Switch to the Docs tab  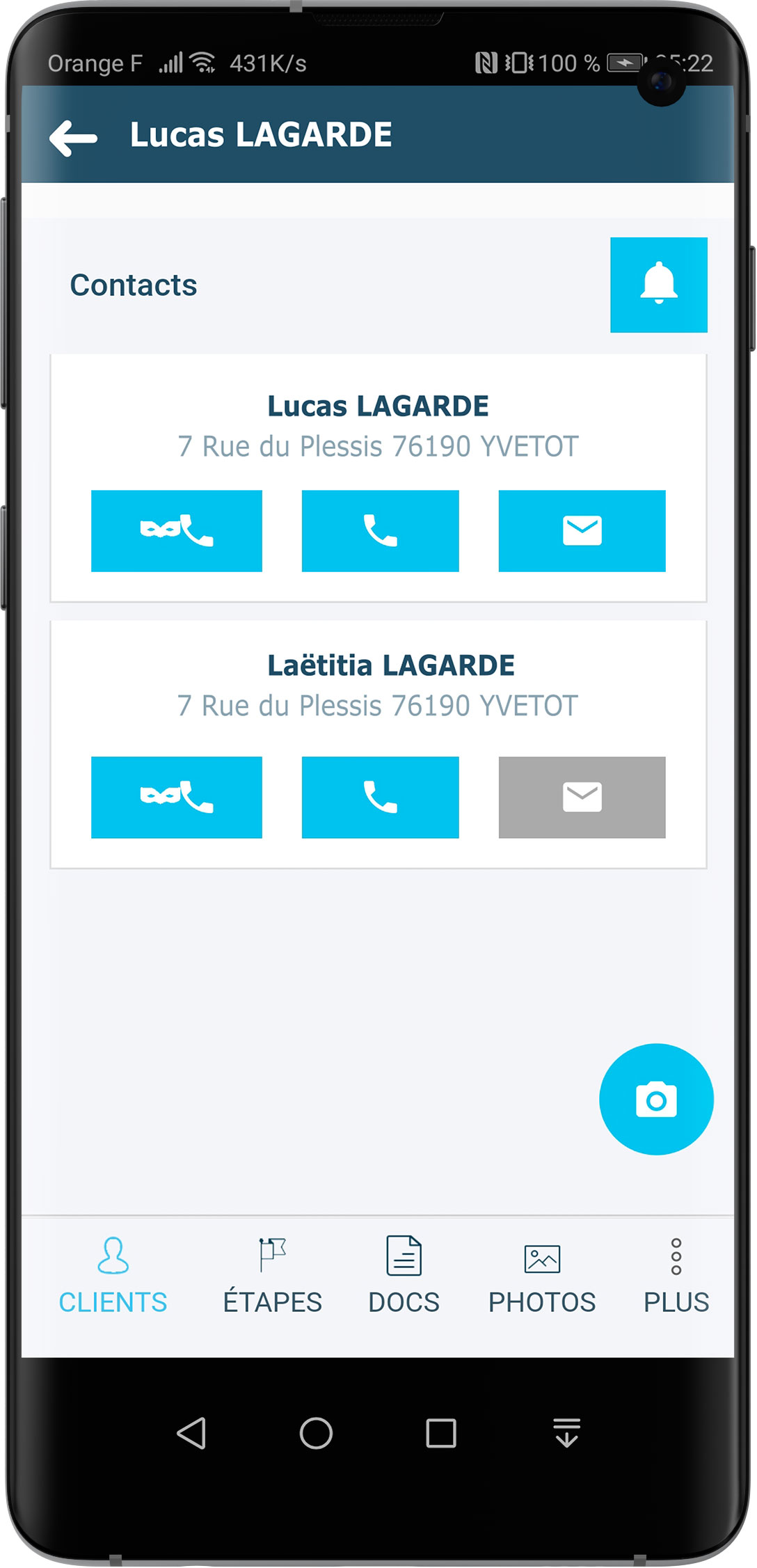(404, 1276)
